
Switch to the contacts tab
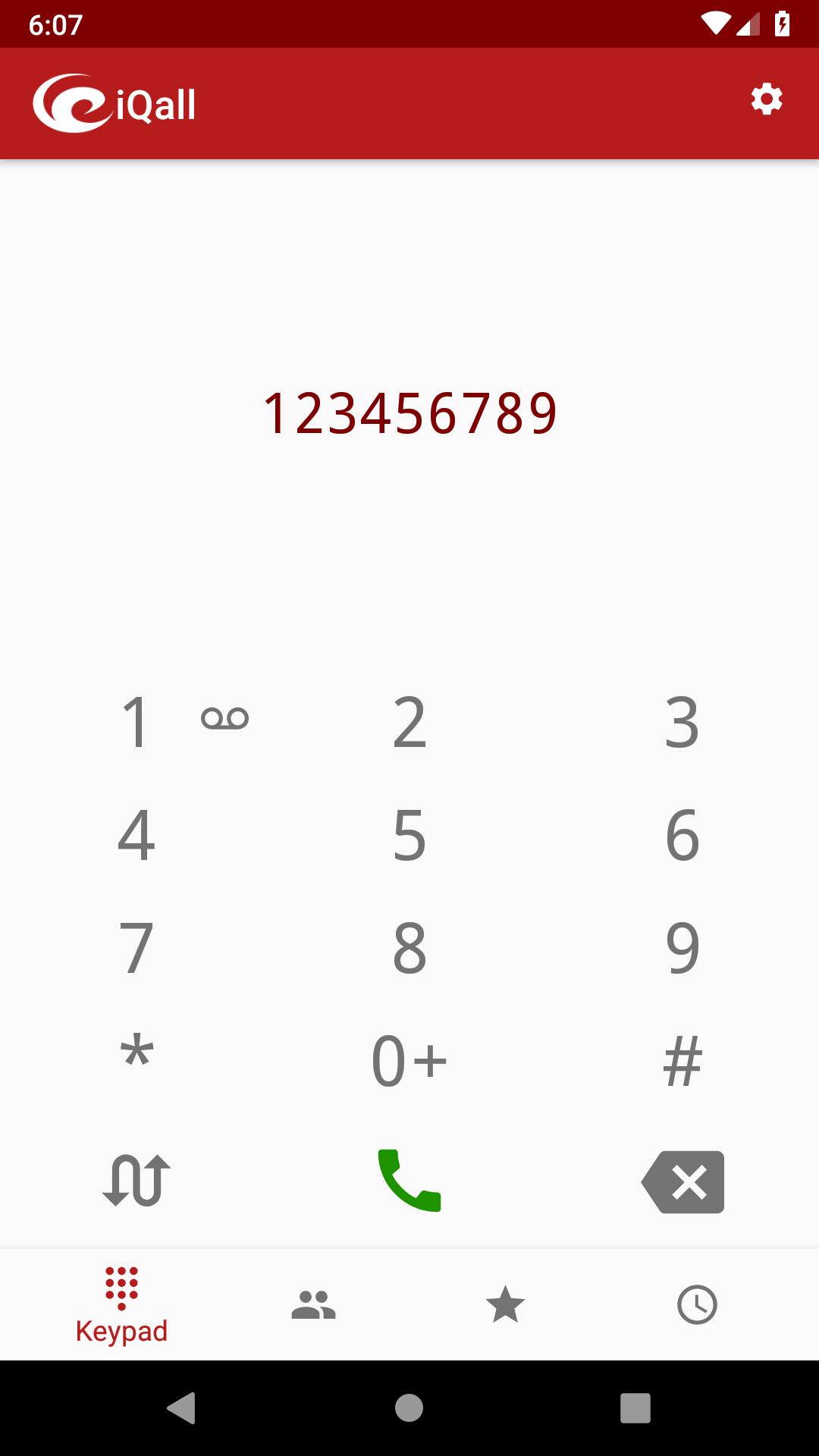313,1305
